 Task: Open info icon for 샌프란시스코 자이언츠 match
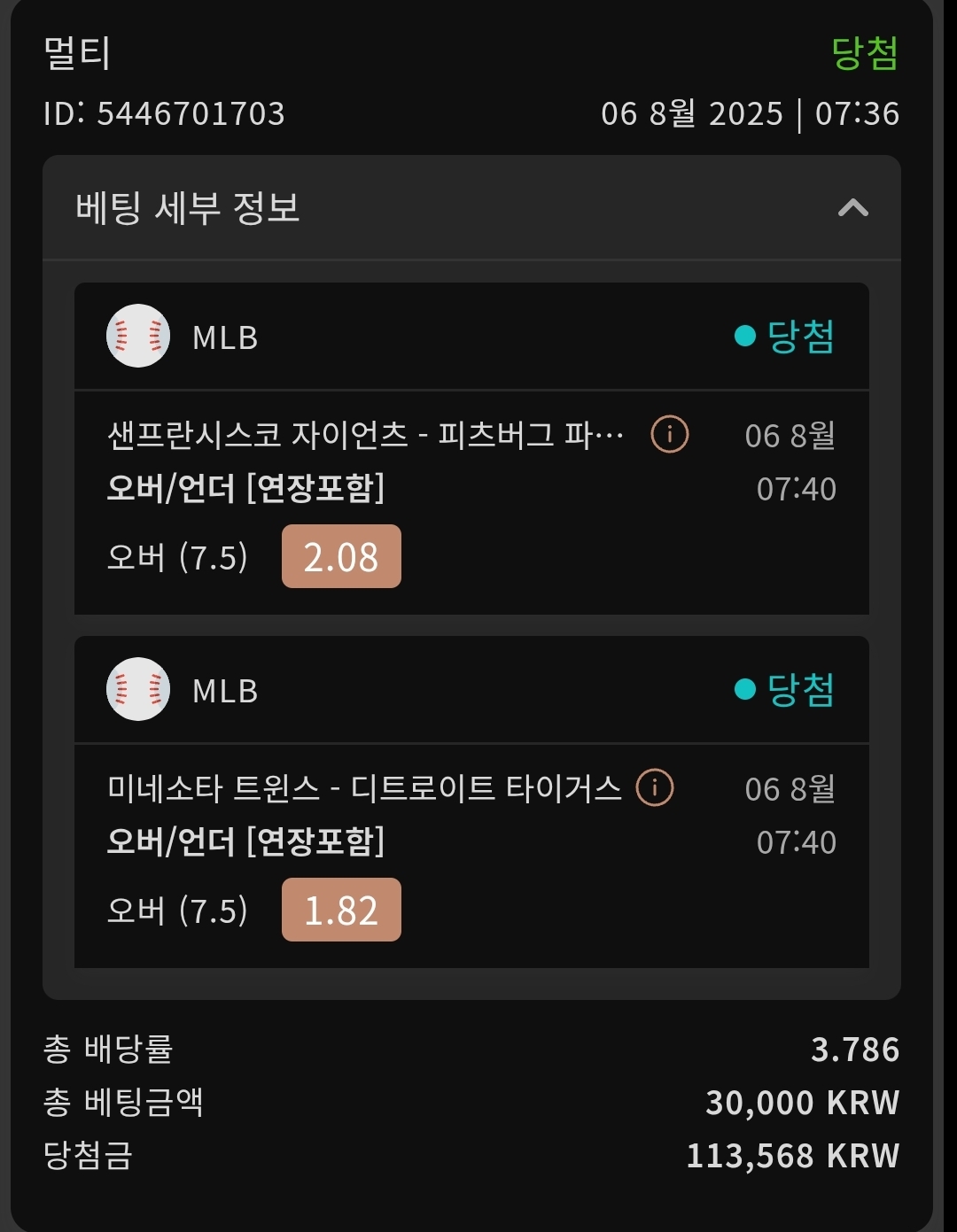coord(670,435)
